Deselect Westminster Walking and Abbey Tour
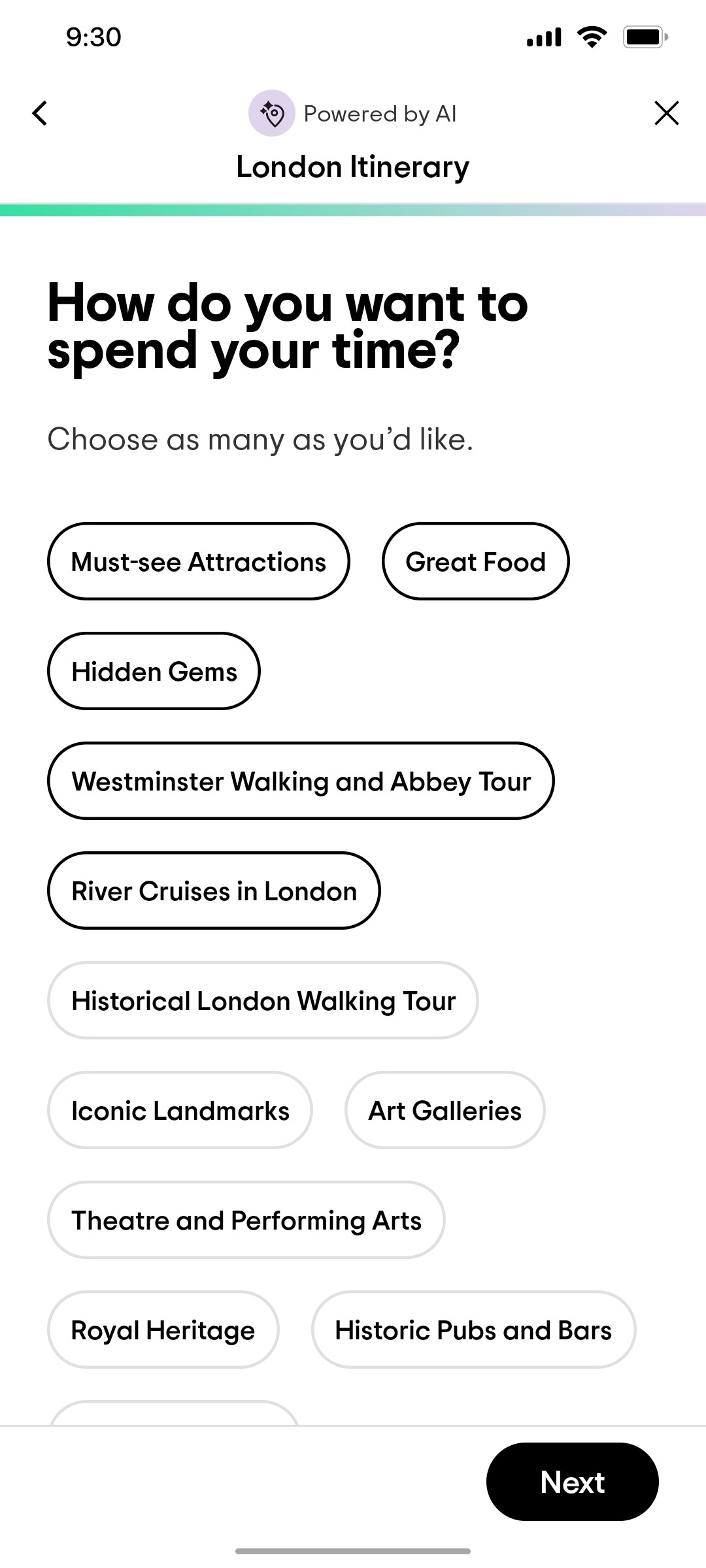The image size is (706, 1568). coord(301,781)
